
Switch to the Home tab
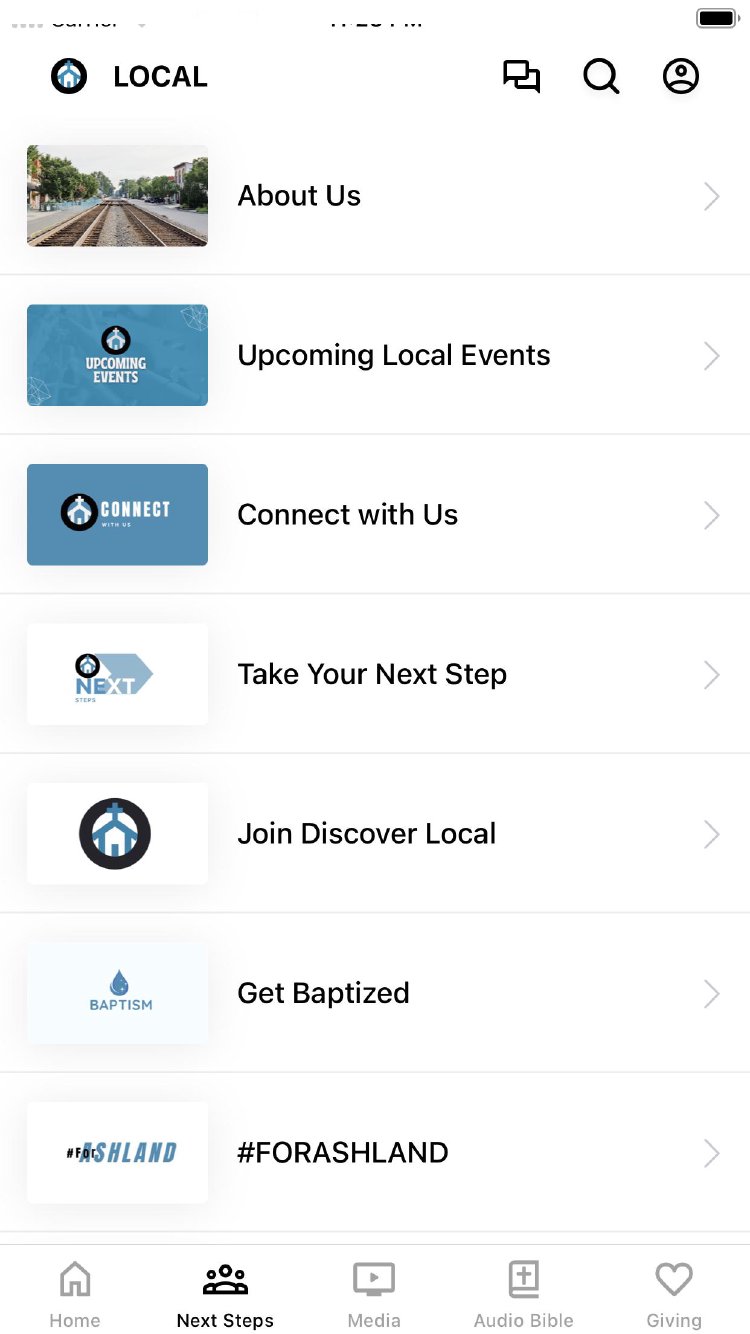click(75, 1294)
